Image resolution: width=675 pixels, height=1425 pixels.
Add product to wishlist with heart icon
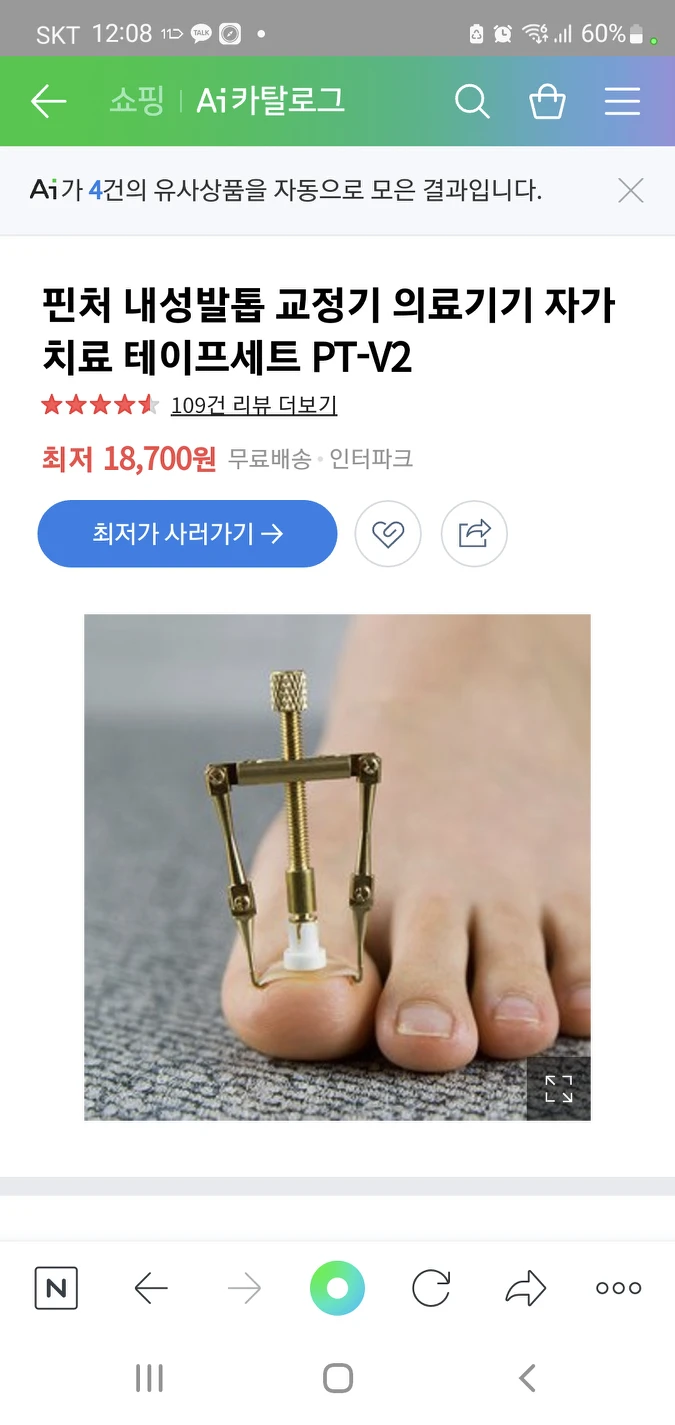(x=388, y=534)
